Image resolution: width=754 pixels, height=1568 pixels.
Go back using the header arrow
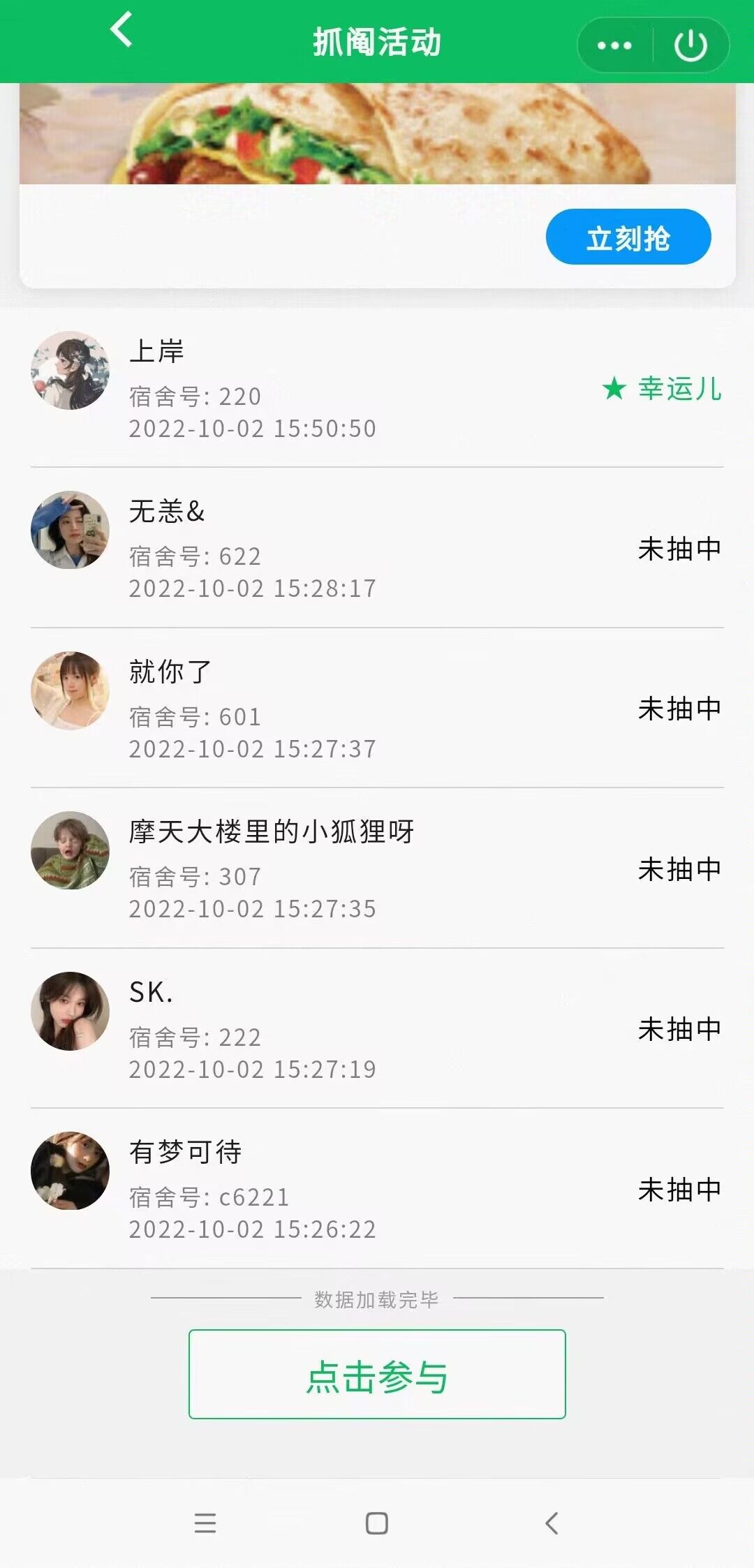[121, 30]
